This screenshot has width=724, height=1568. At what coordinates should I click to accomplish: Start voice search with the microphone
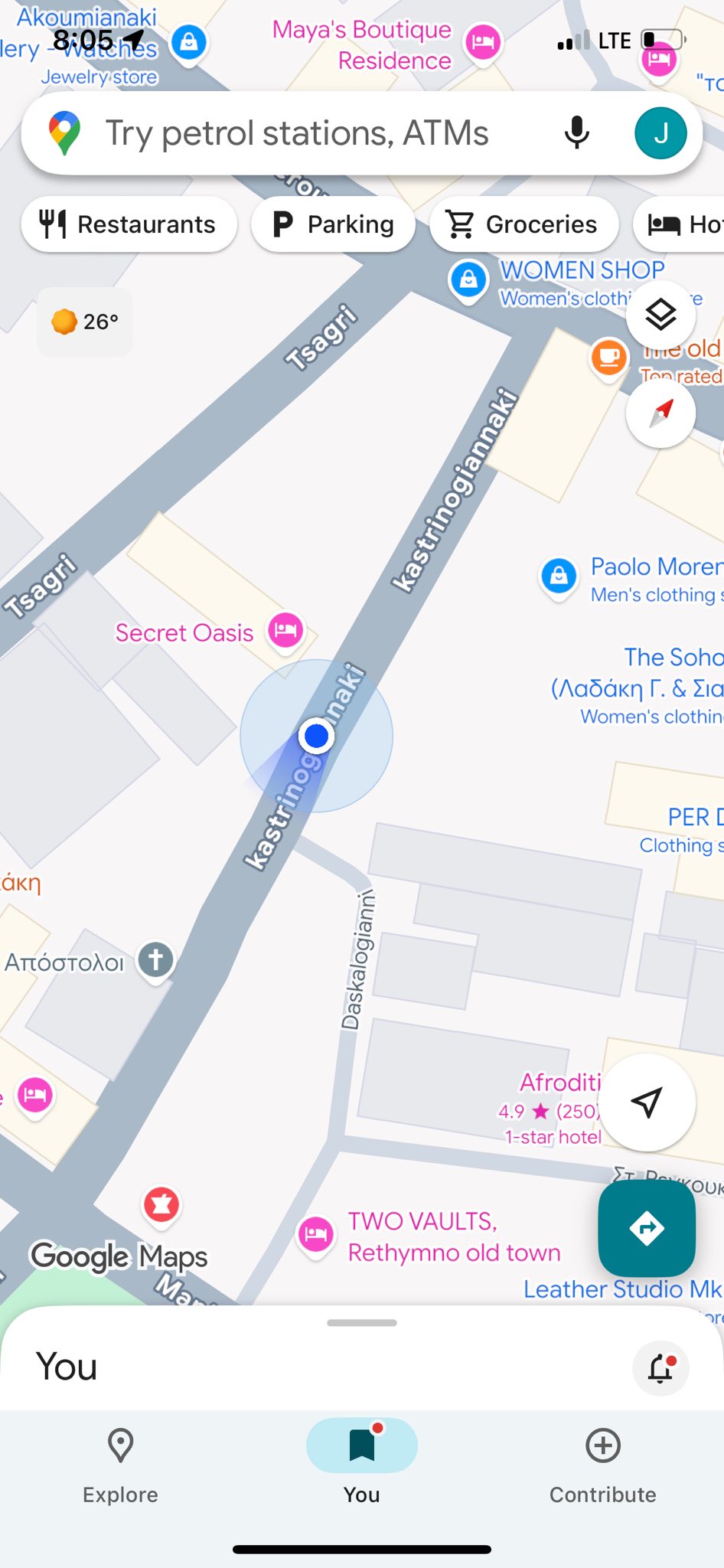577,133
